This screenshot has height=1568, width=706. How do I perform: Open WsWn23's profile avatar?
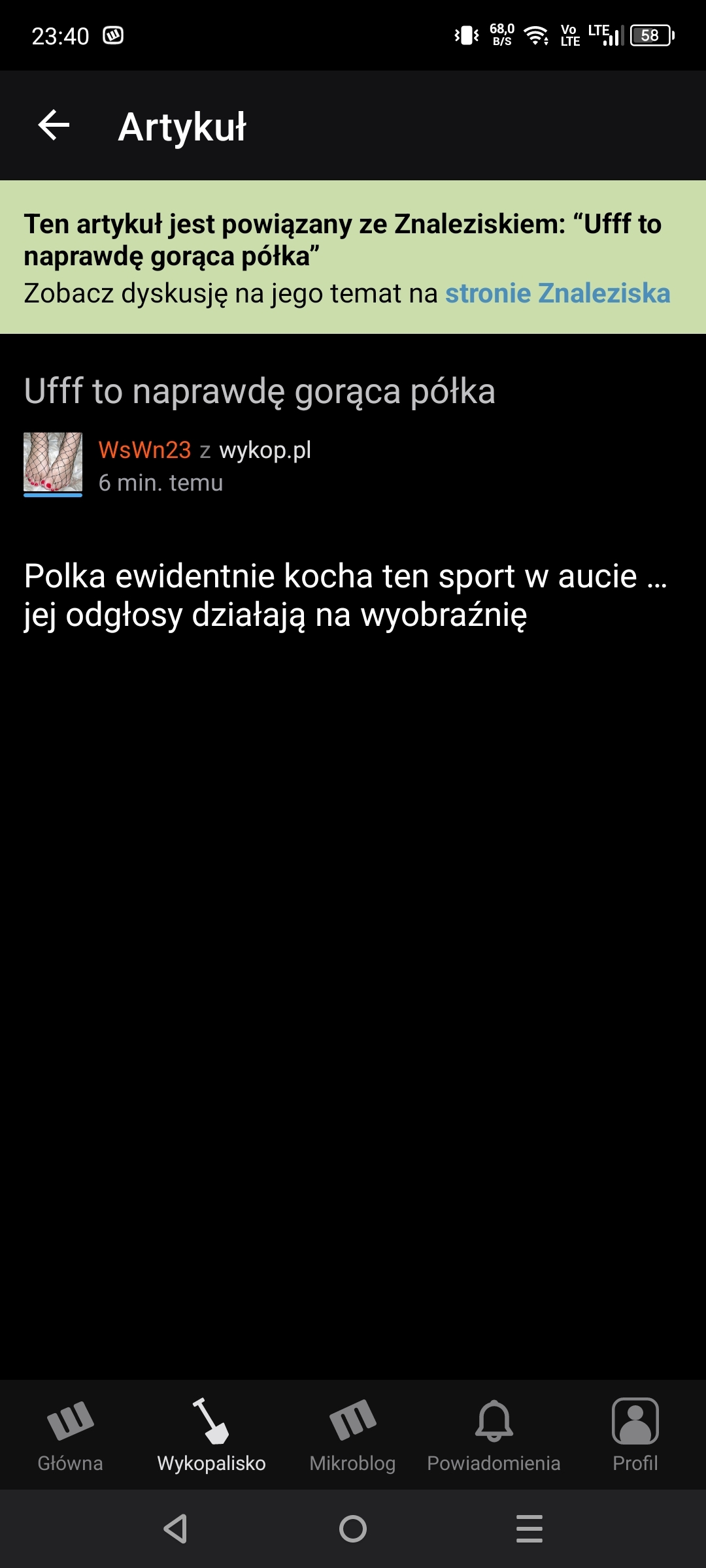pyautogui.click(x=53, y=463)
